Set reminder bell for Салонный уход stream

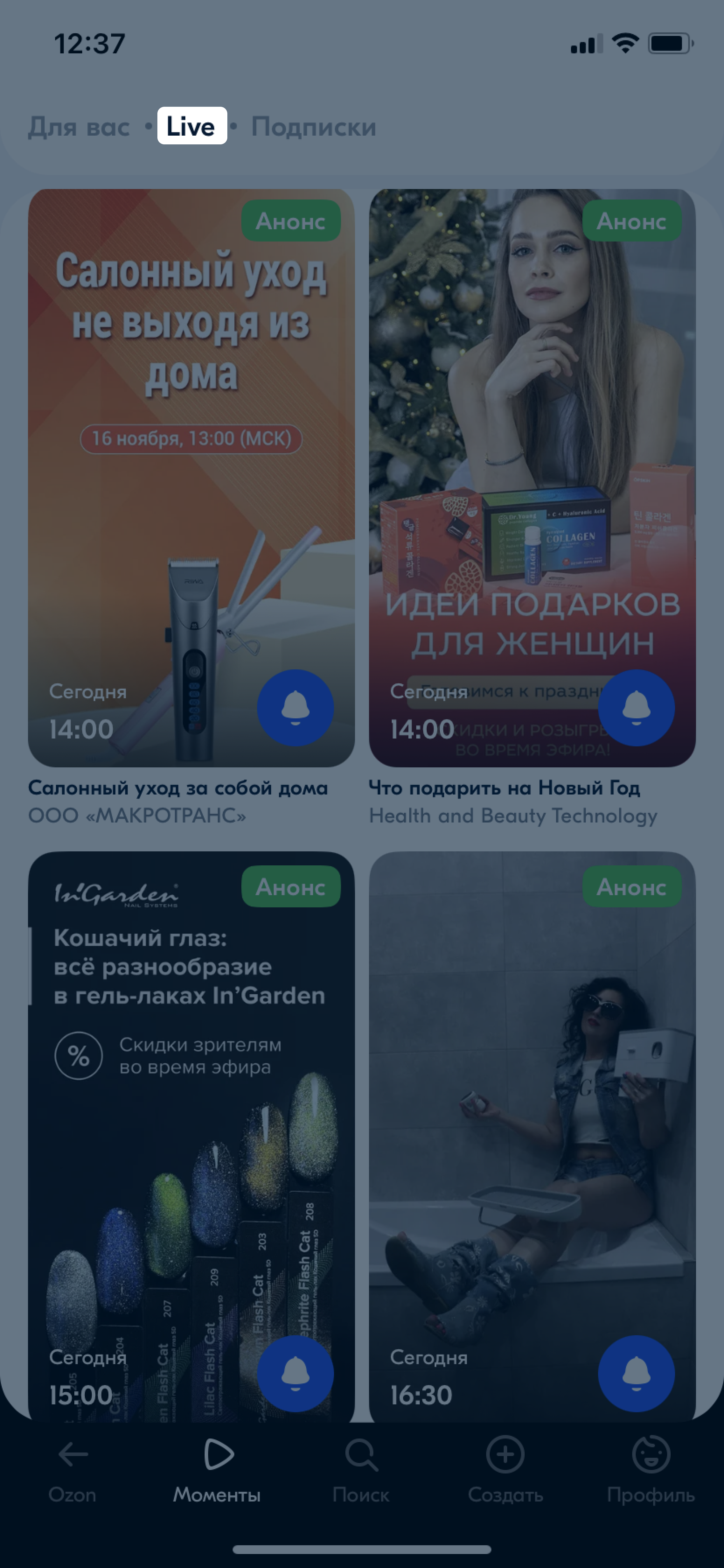[295, 707]
